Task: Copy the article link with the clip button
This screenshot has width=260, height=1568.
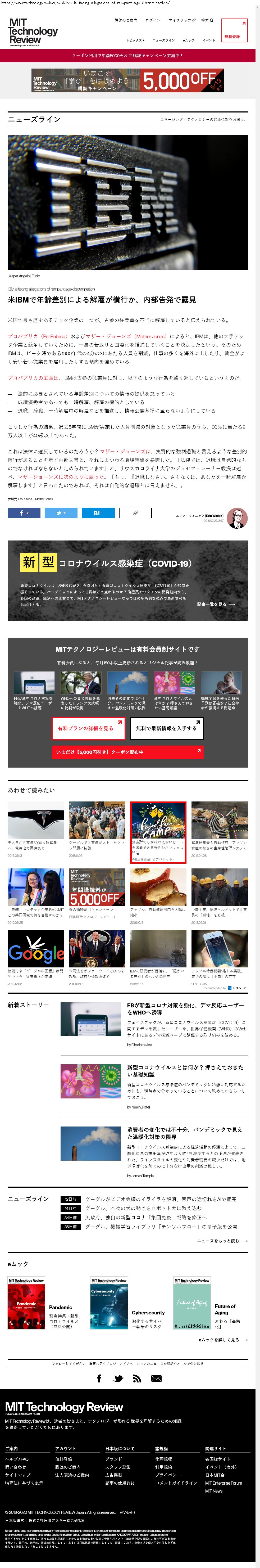Action: click(135, 512)
